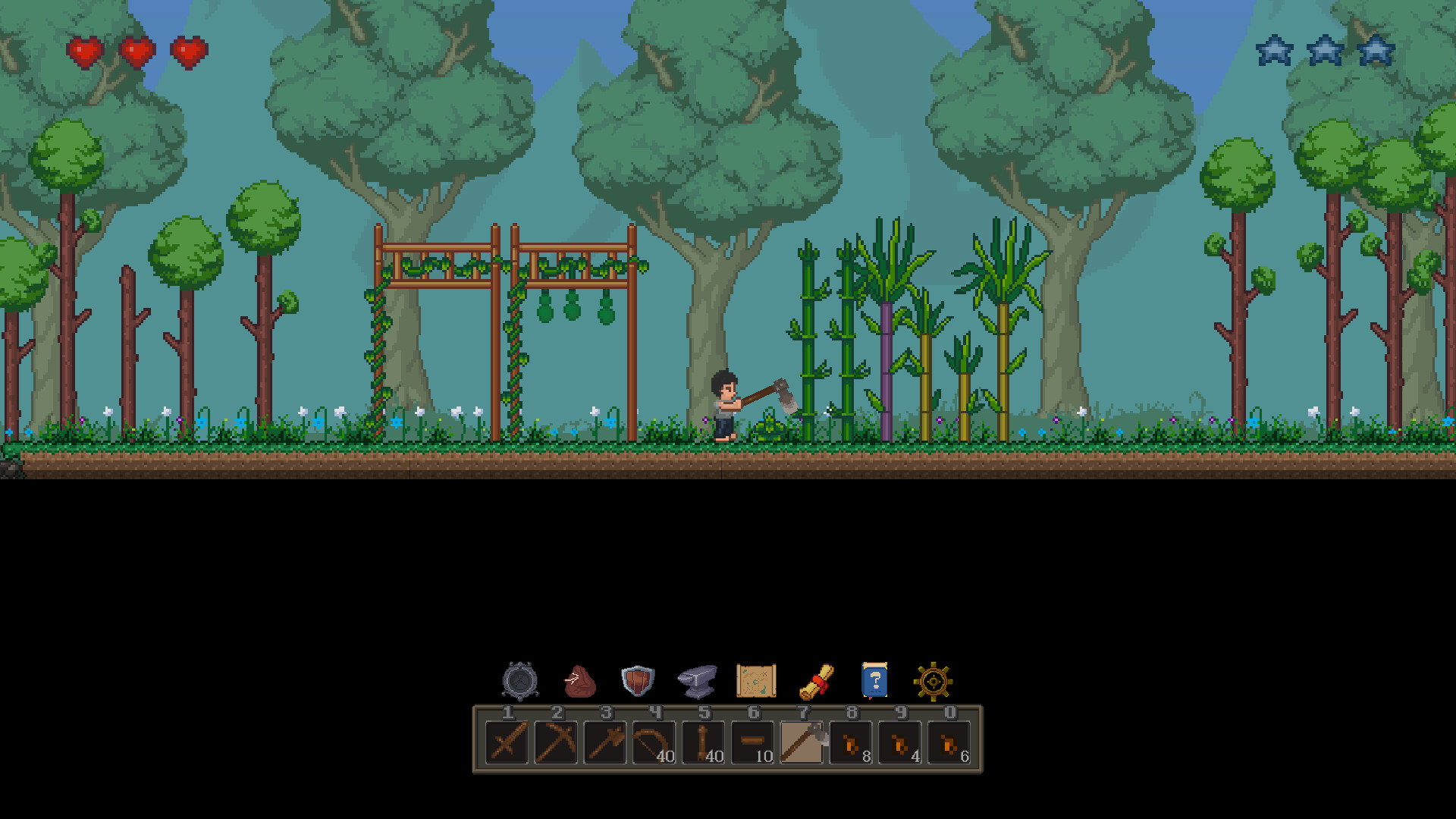This screenshot has height=819, width=1456.
Task: Select the item stack in slot 9
Action: tap(899, 742)
